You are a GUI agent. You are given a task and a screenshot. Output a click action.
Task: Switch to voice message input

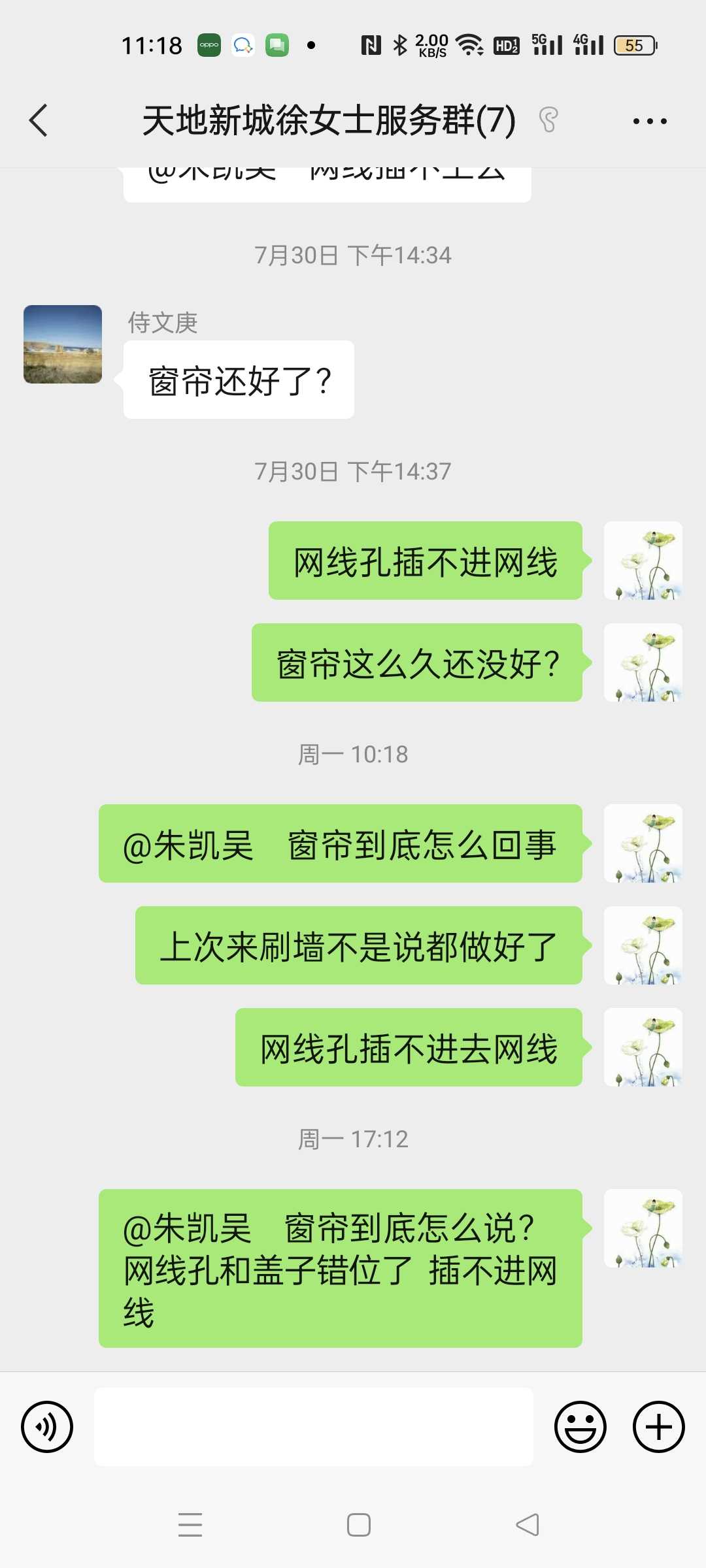click(47, 1427)
